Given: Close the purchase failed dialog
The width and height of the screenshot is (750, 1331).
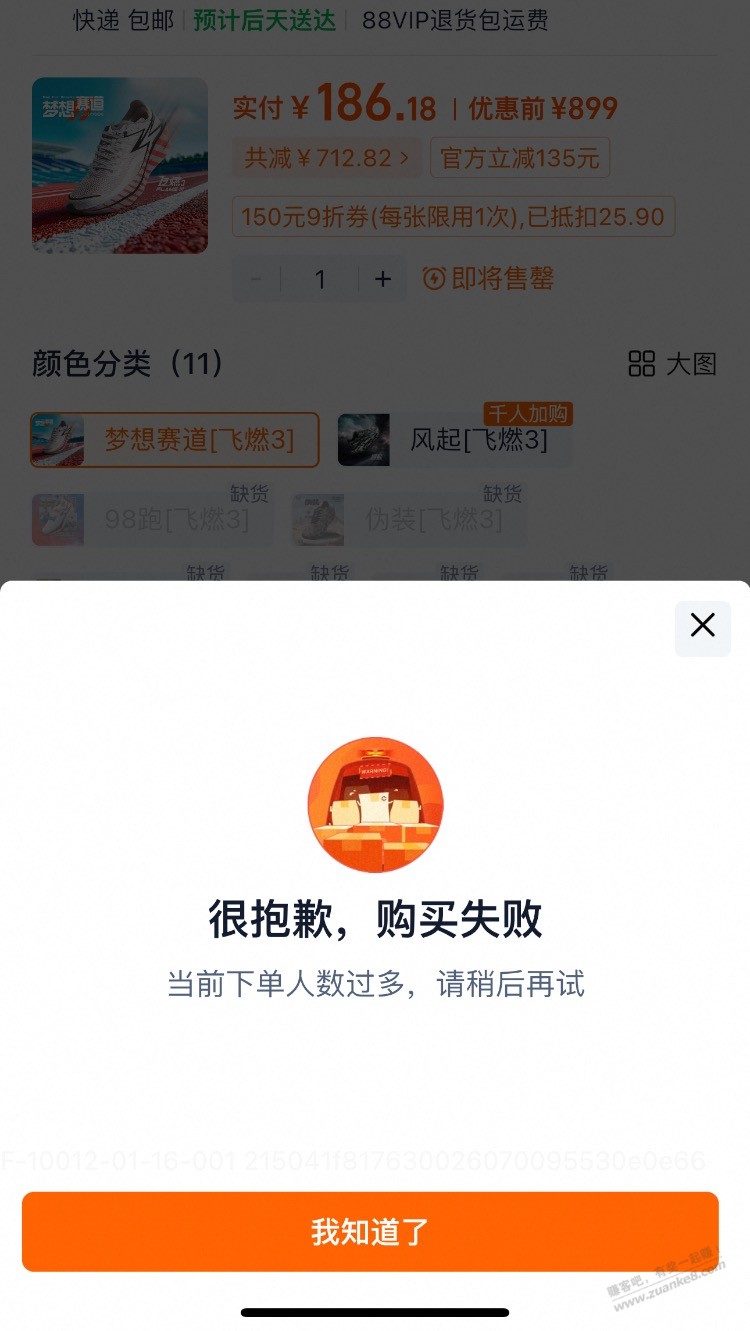Looking at the screenshot, I should (702, 627).
